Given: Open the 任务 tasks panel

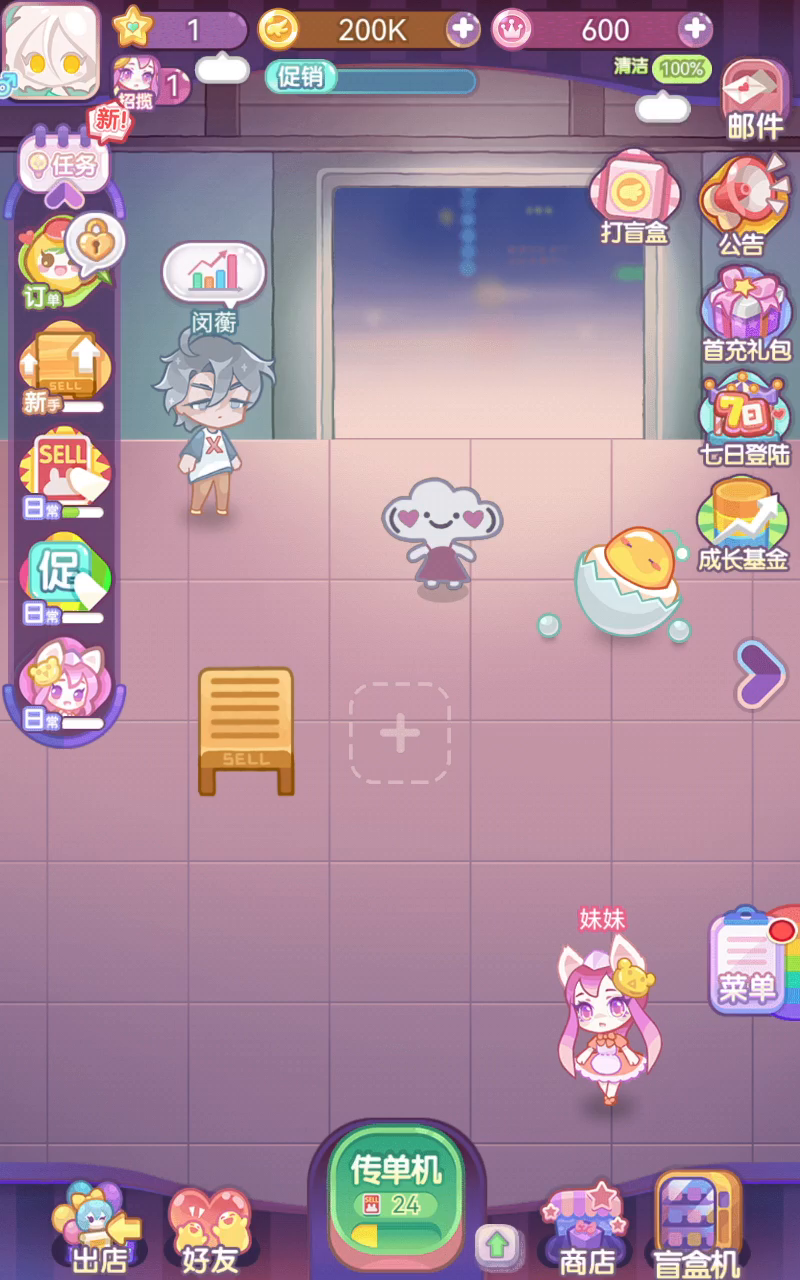Looking at the screenshot, I should tap(64, 163).
